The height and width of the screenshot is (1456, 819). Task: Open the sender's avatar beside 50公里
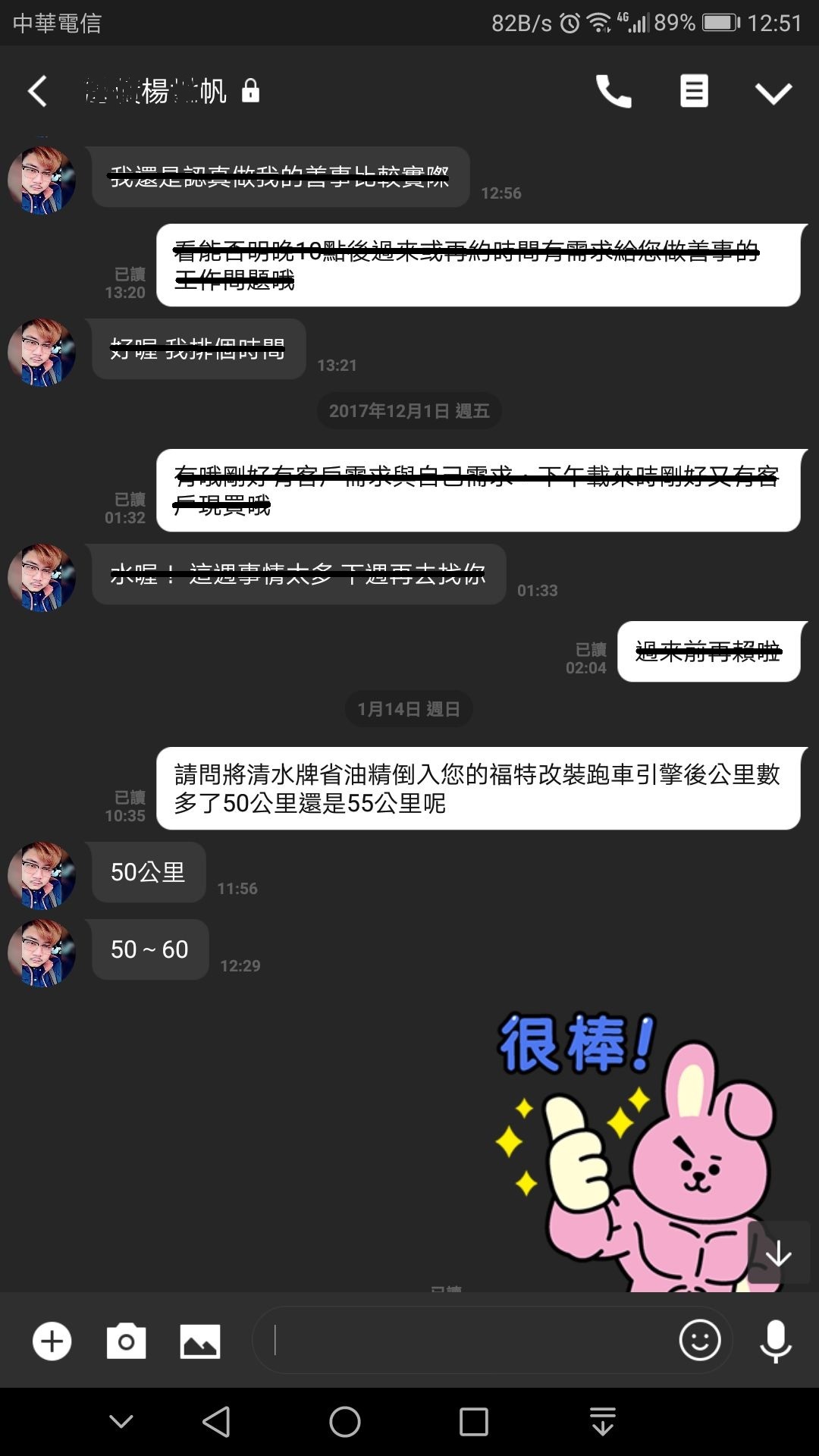[42, 876]
